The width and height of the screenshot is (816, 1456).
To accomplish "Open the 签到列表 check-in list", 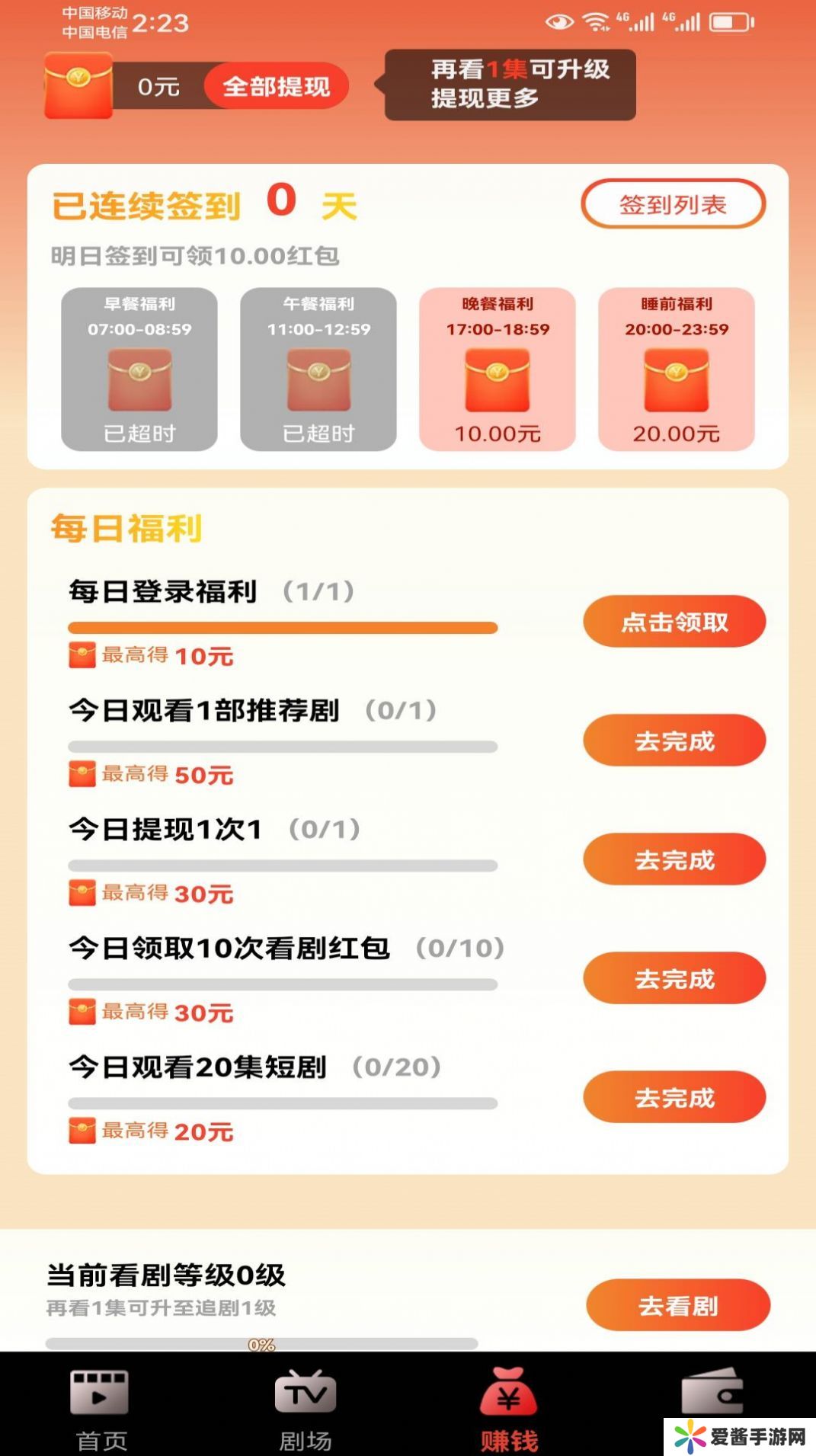I will 673,204.
